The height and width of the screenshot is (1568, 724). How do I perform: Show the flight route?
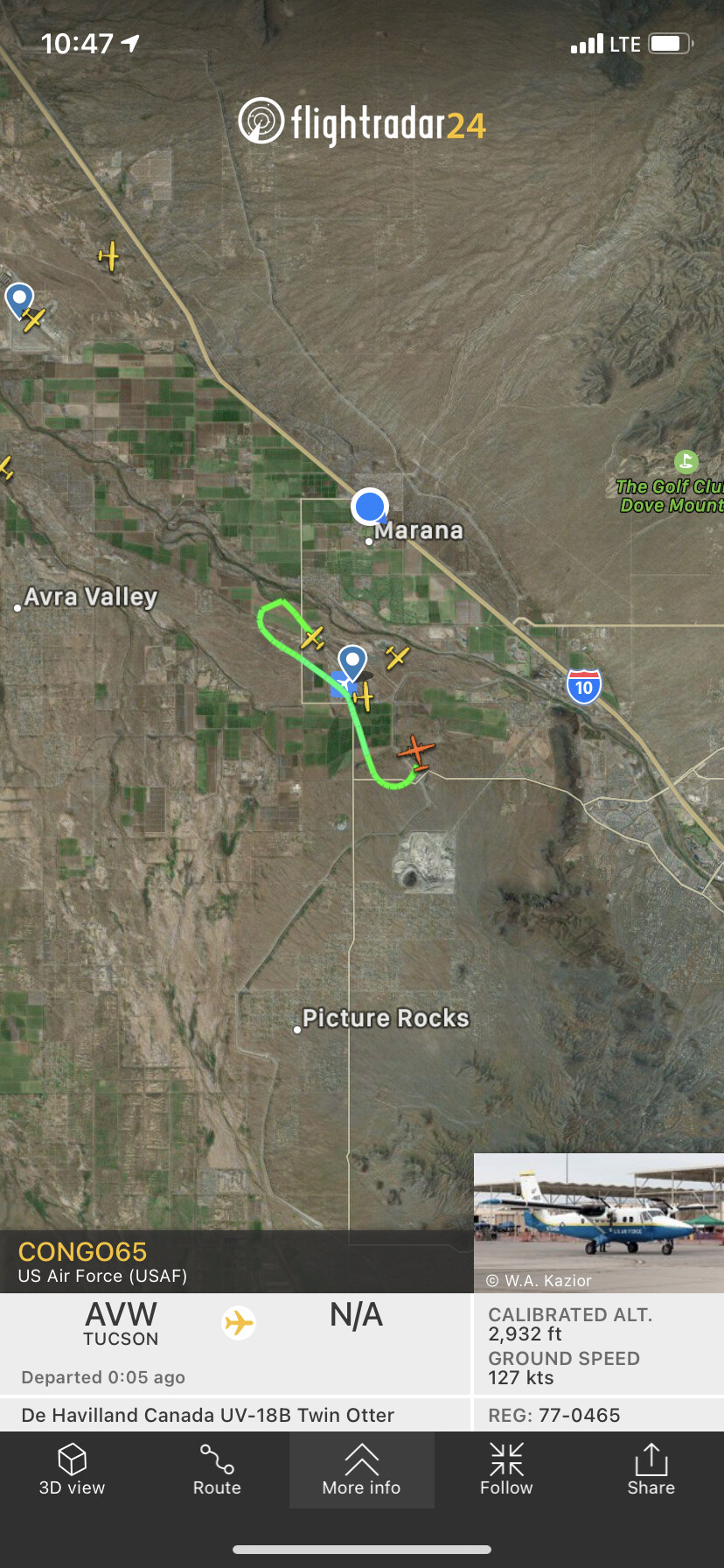click(x=217, y=1470)
